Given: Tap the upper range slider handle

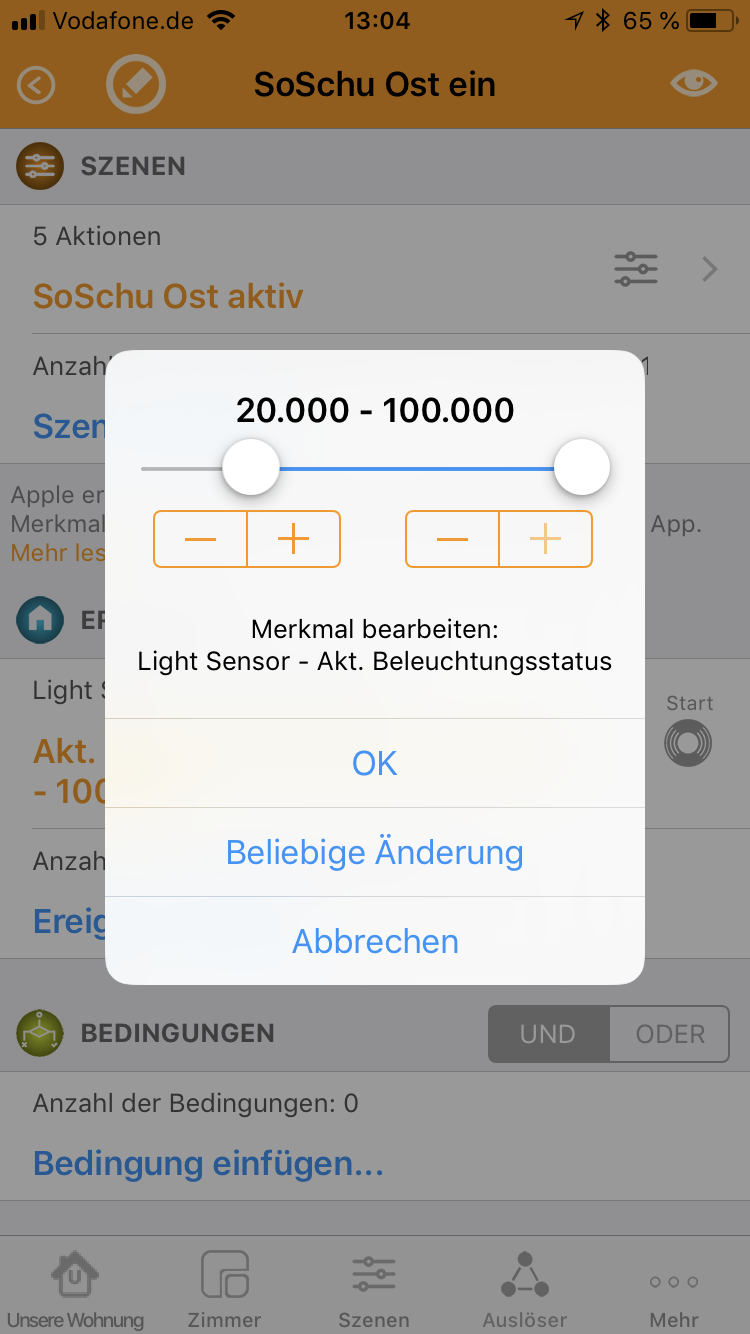Looking at the screenshot, I should click(x=582, y=467).
